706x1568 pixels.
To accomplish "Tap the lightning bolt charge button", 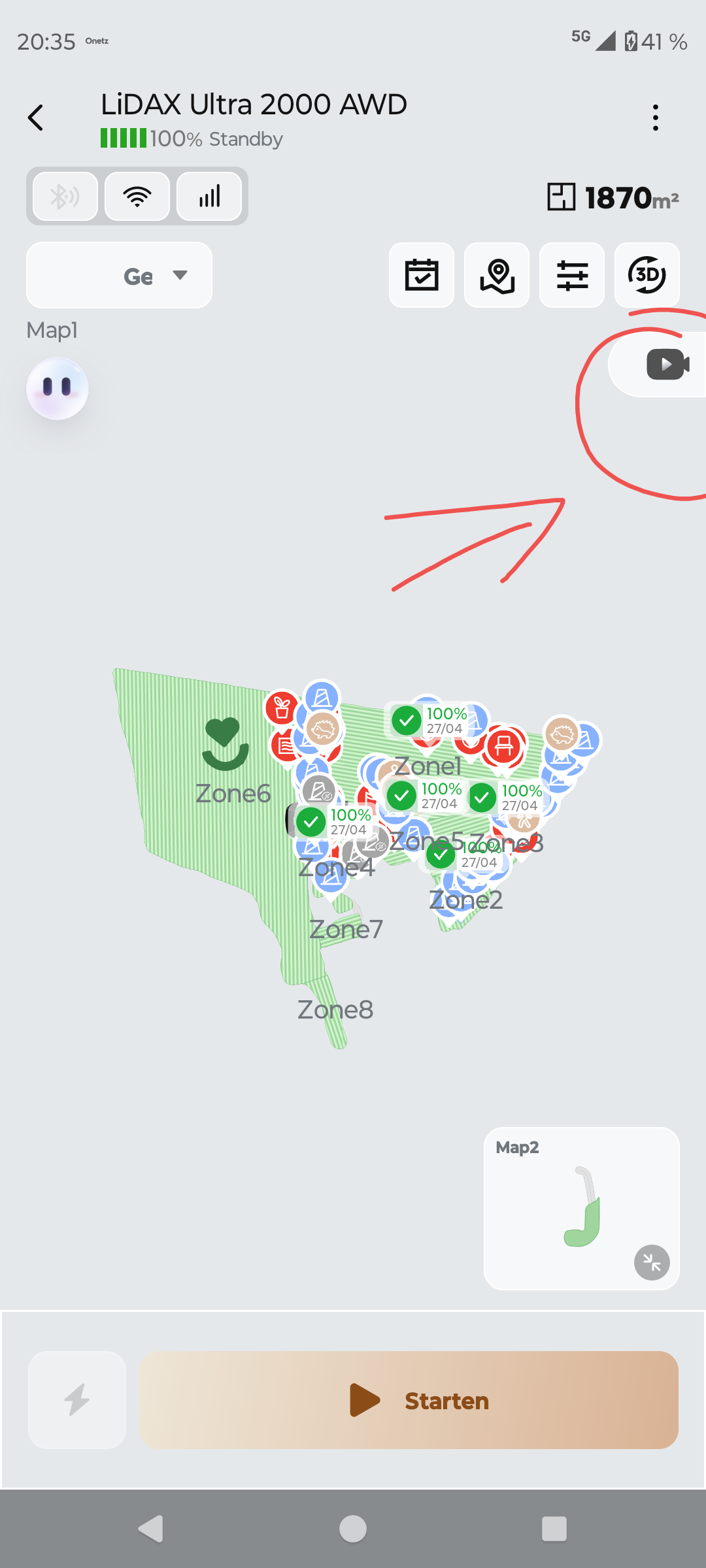I will pyautogui.click(x=77, y=1400).
